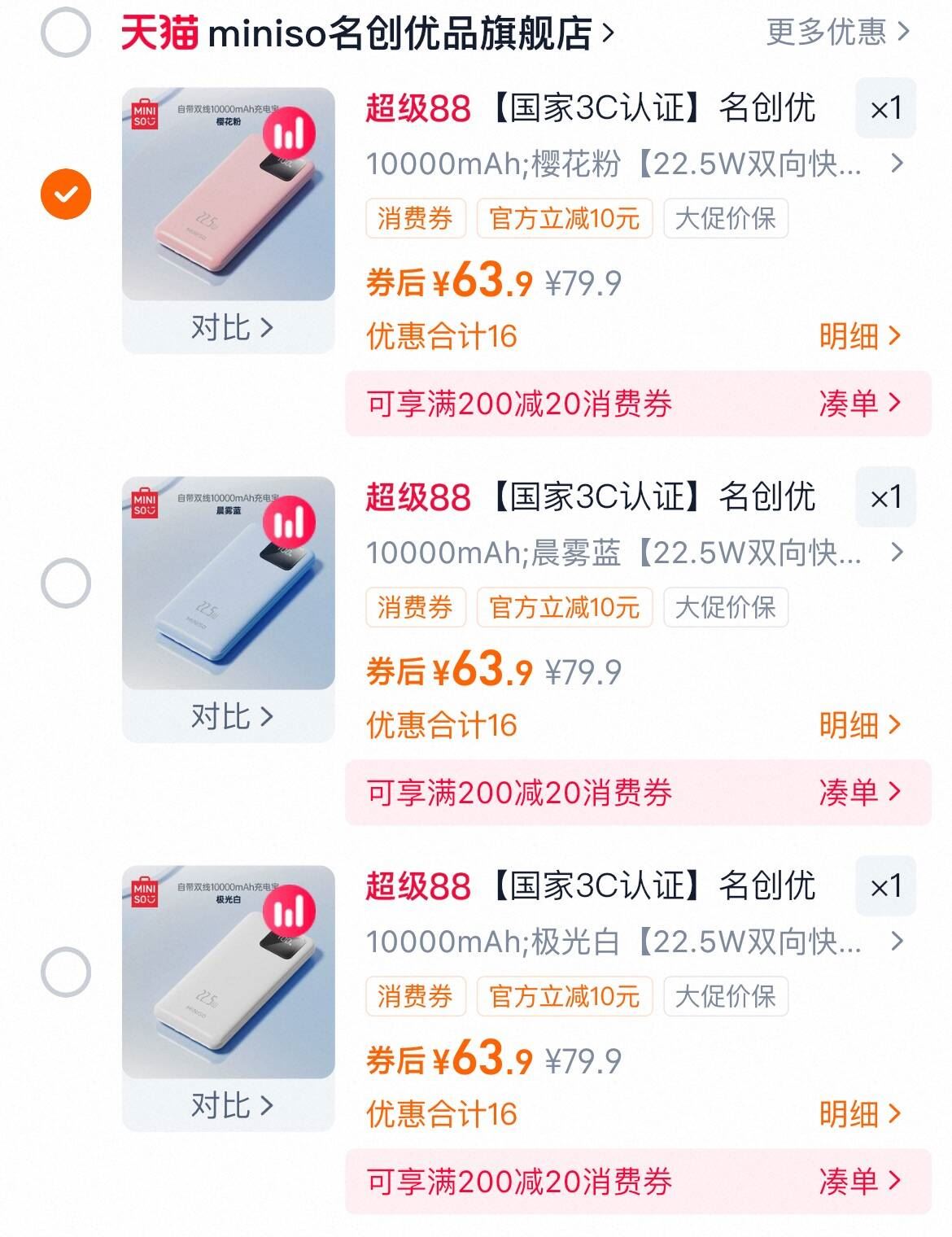The image size is (952, 1237).
Task: Click the 官方立减10元 tag on the blue item
Action: (x=564, y=606)
